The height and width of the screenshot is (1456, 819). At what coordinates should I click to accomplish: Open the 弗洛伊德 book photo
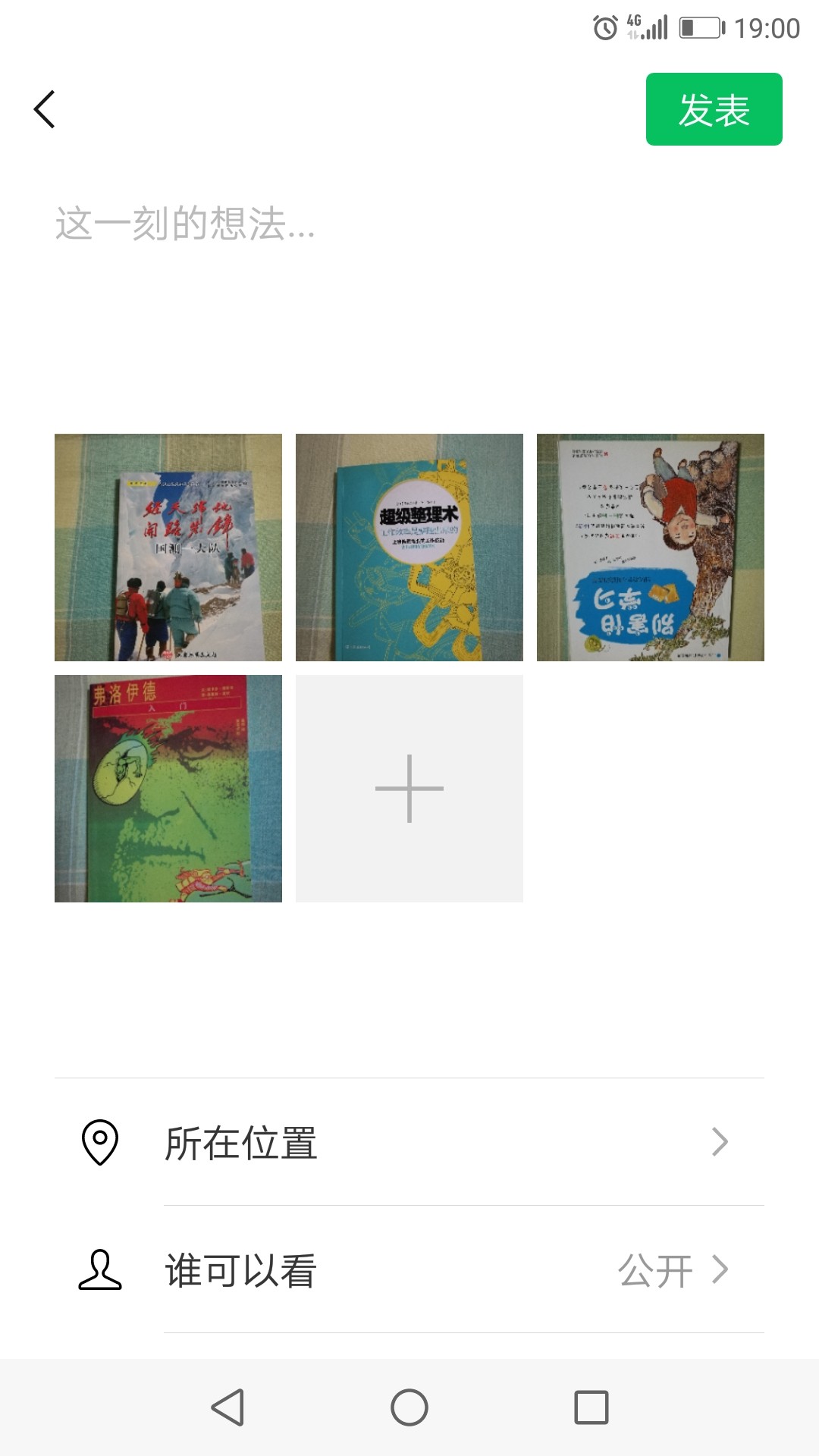[168, 789]
